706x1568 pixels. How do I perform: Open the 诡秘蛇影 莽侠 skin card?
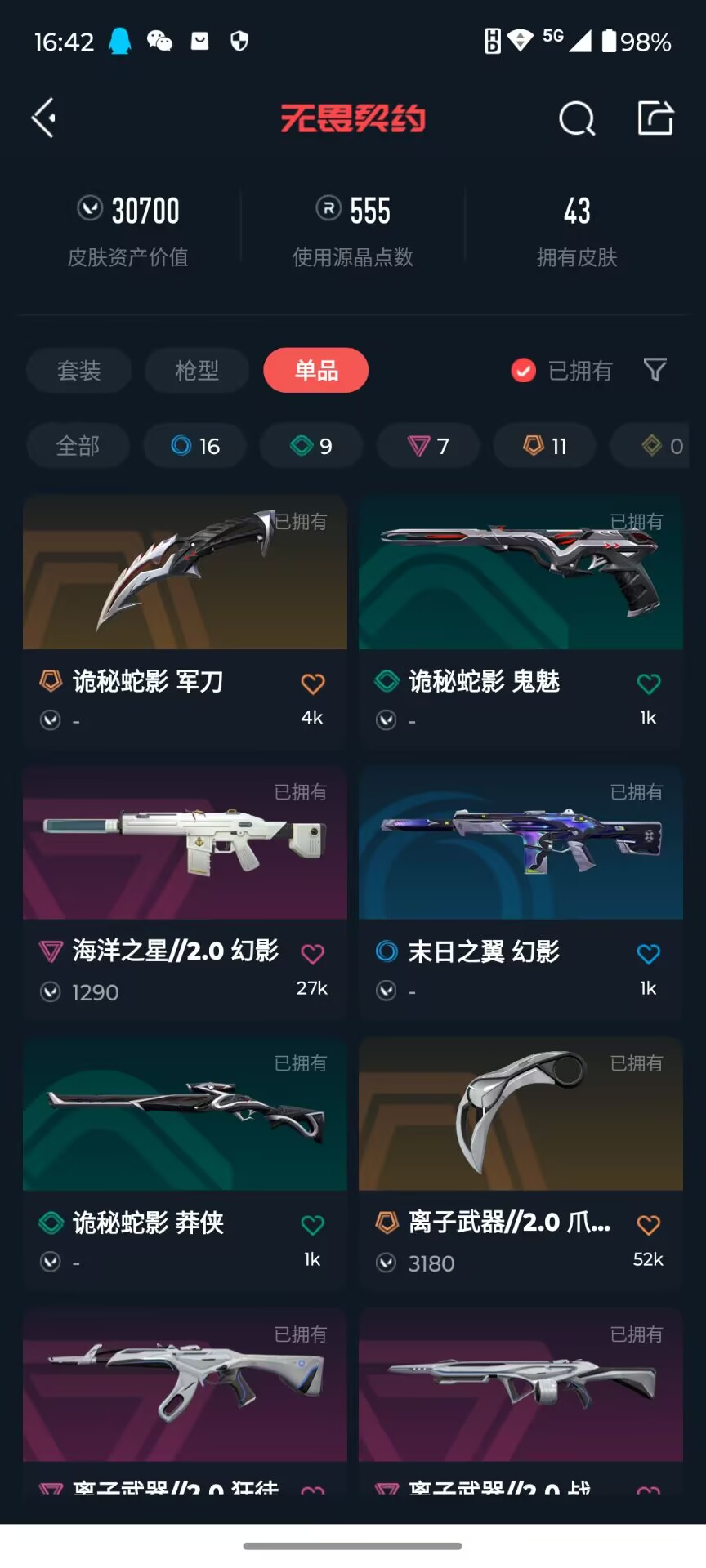[x=185, y=1164]
